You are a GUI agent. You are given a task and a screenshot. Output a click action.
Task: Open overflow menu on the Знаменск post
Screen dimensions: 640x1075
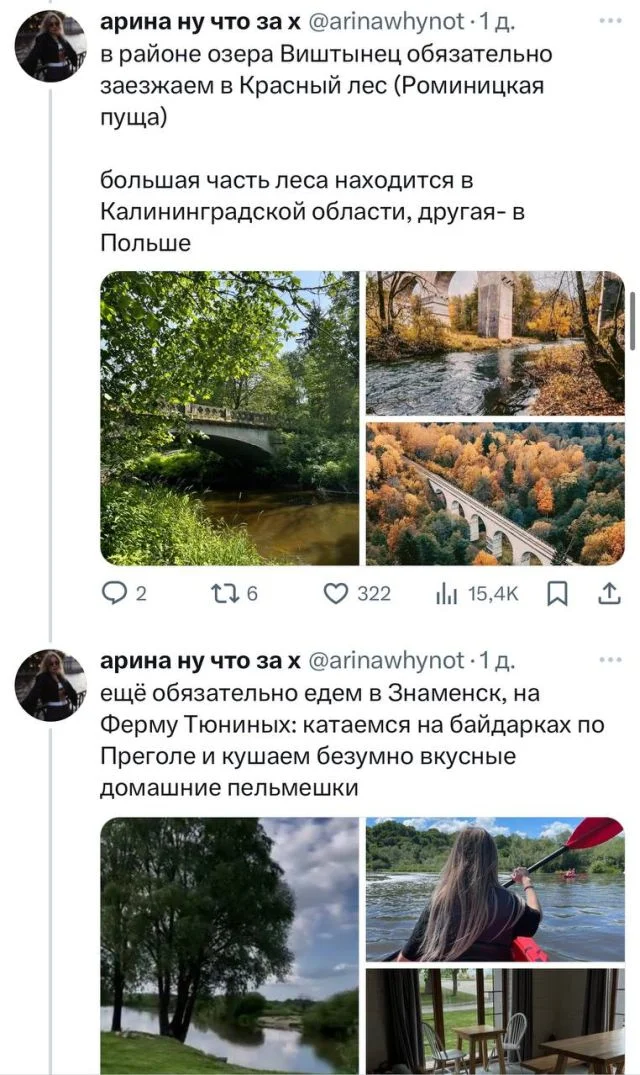coord(608,660)
